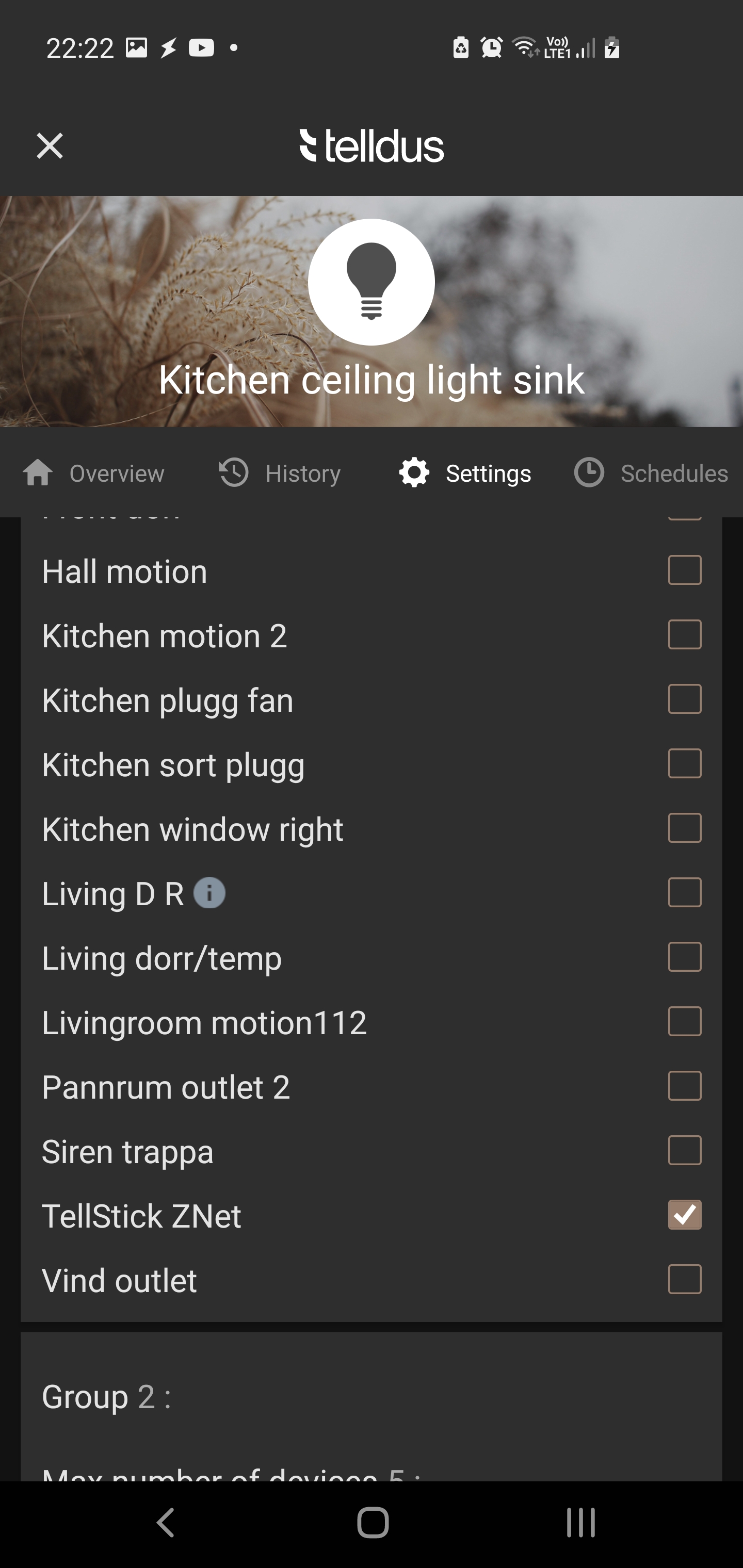
Task: Check the Hall motion checkbox
Action: coord(685,570)
